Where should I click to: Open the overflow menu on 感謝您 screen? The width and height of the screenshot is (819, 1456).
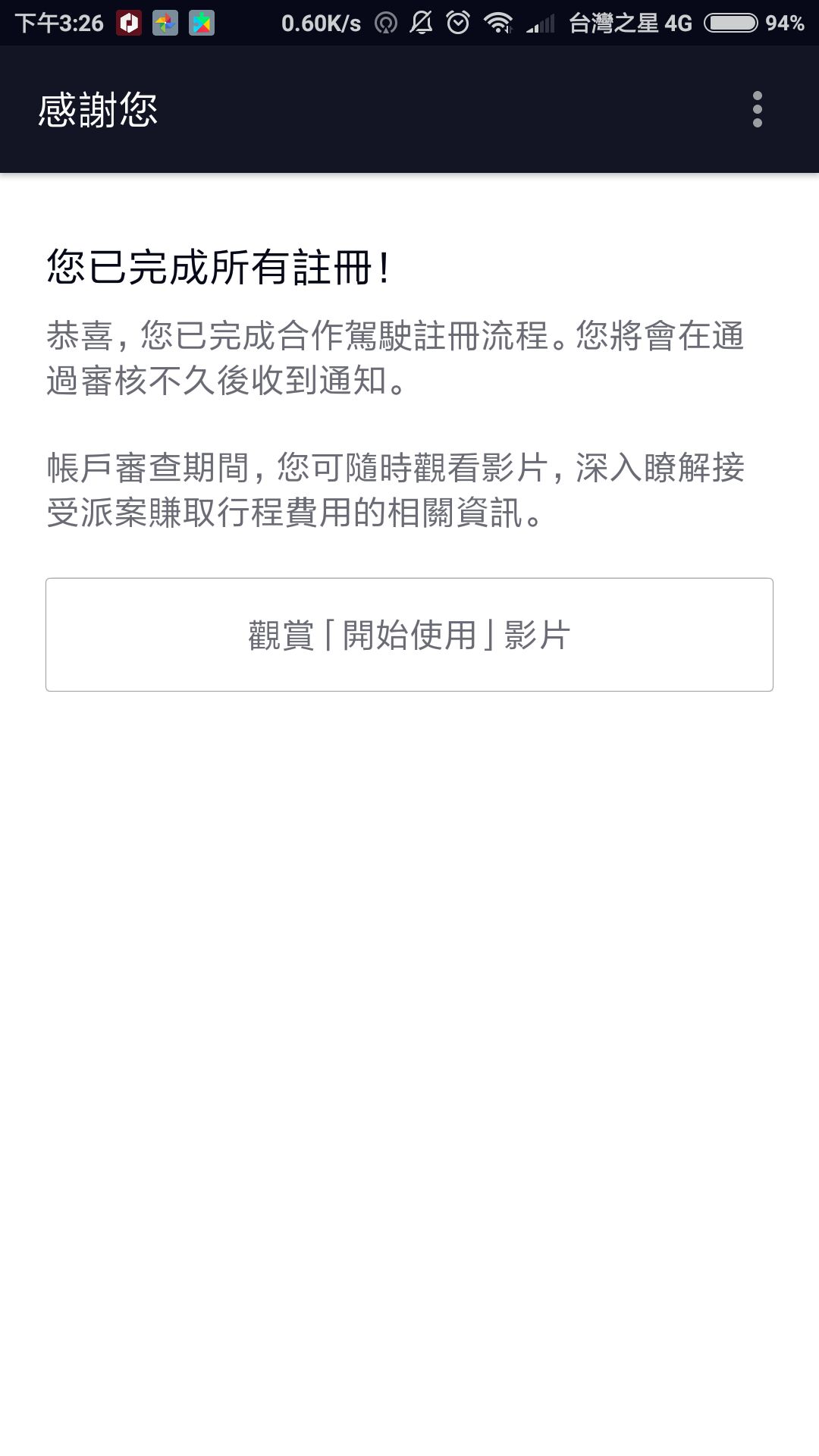756,108
